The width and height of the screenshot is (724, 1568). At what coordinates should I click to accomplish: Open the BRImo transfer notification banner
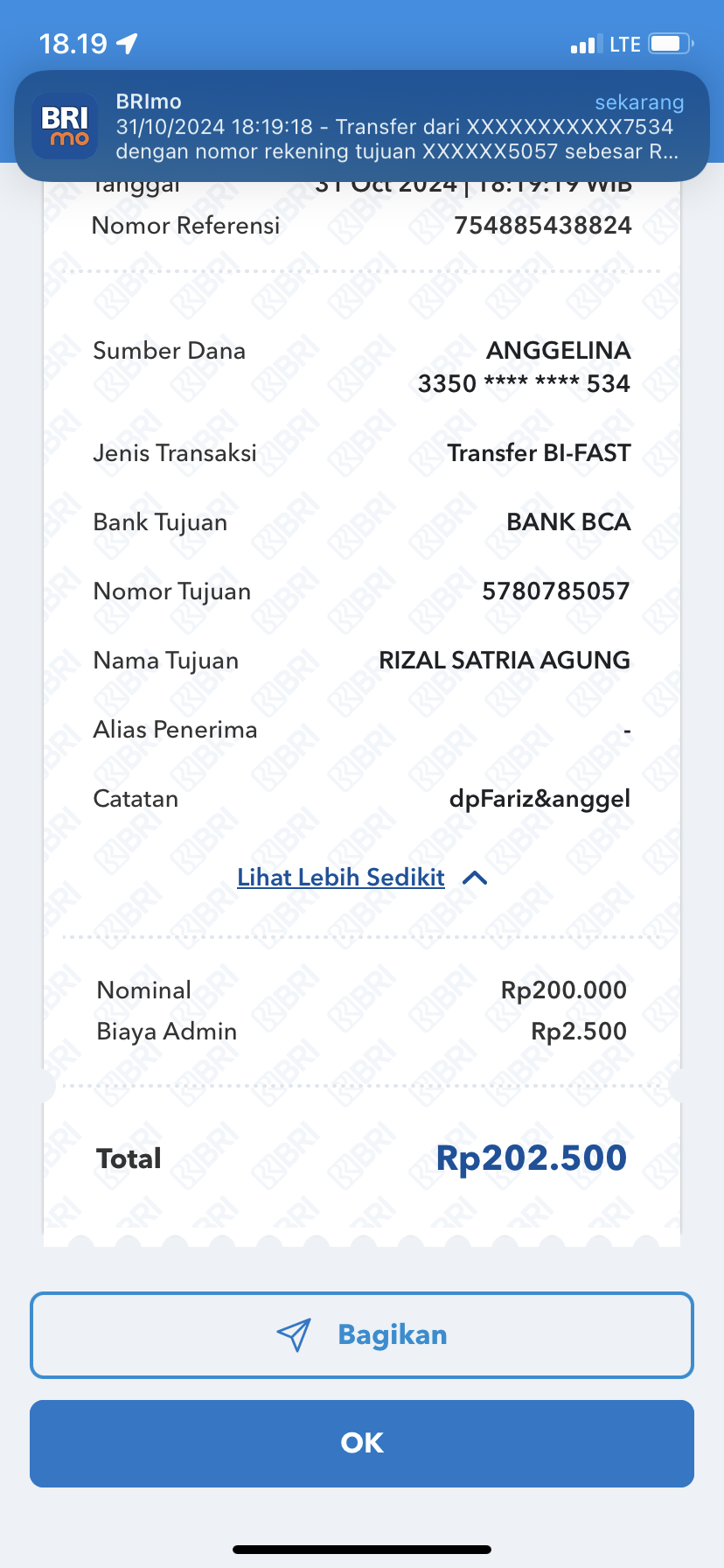point(362,126)
